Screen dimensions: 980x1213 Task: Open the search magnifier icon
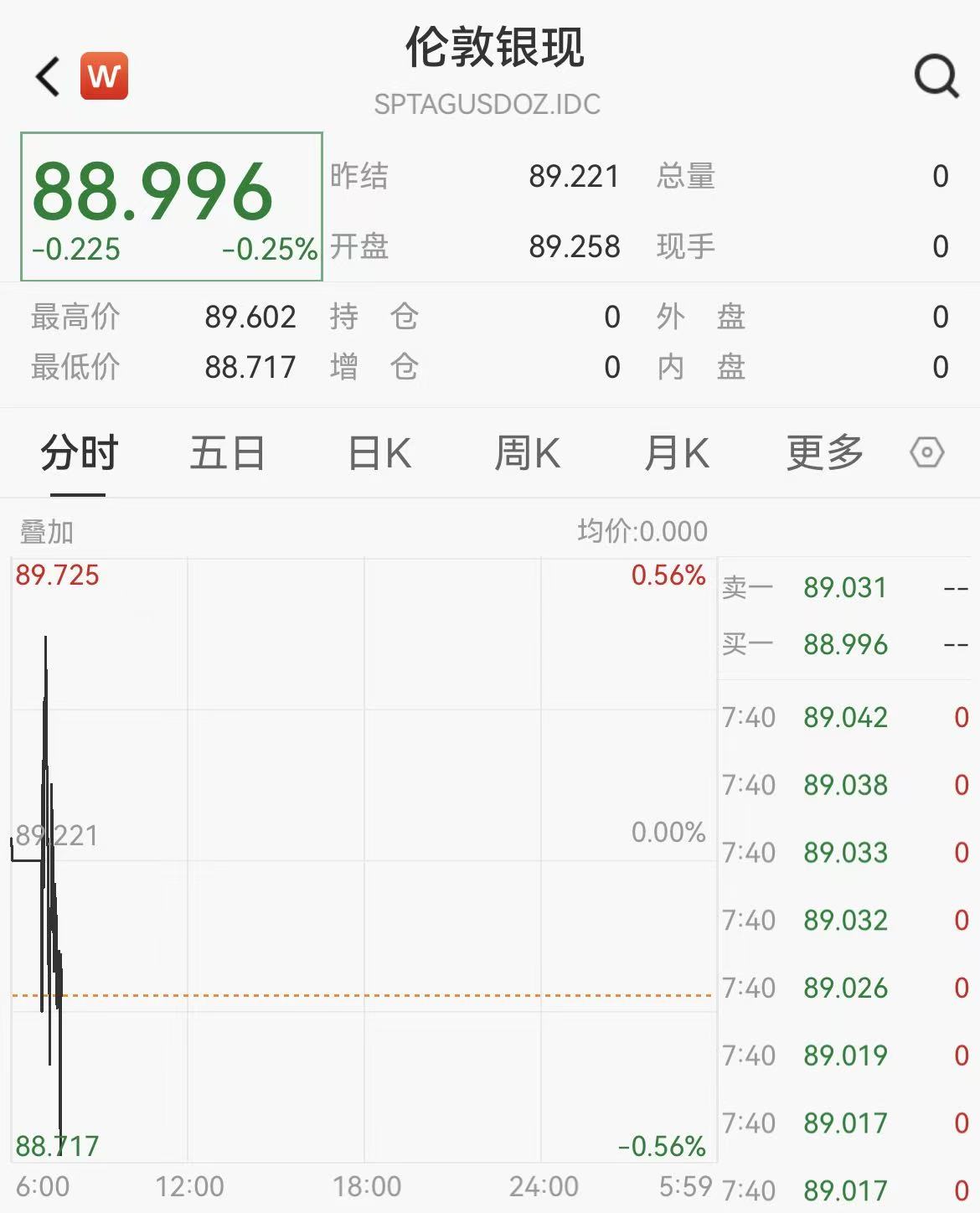(936, 77)
